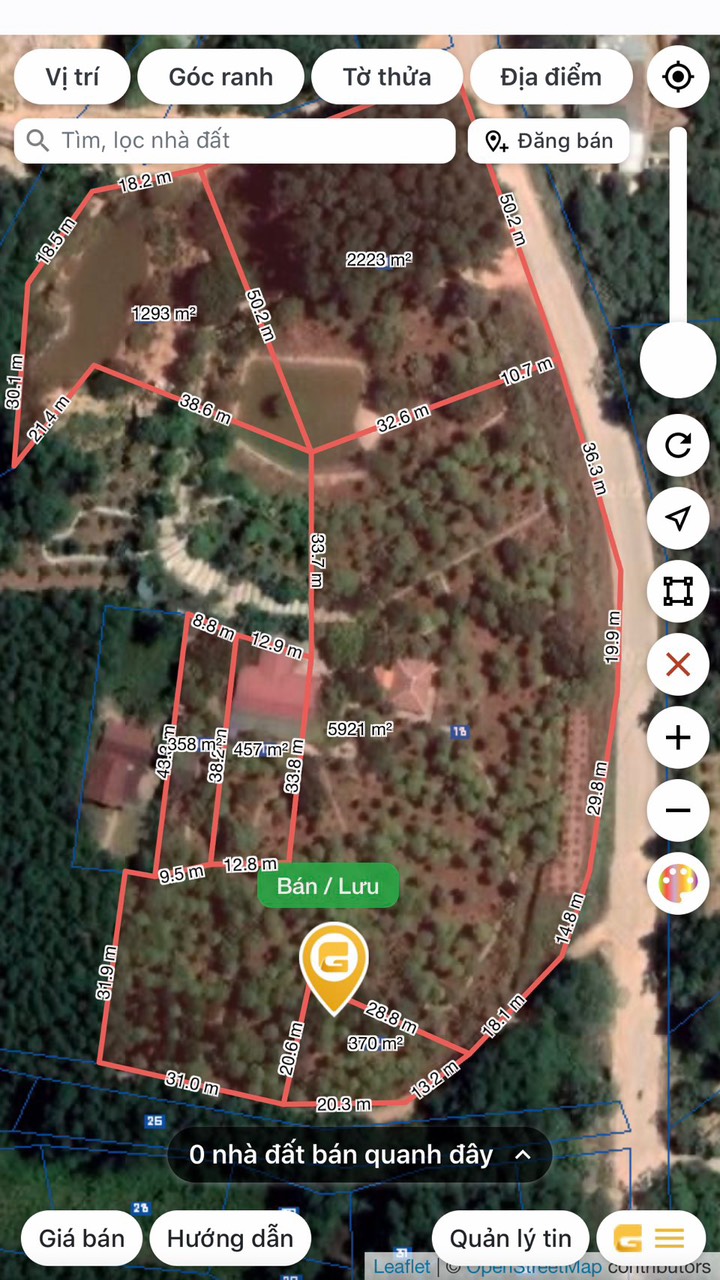
Task: Open the Giá bán option
Action: tap(82, 1238)
